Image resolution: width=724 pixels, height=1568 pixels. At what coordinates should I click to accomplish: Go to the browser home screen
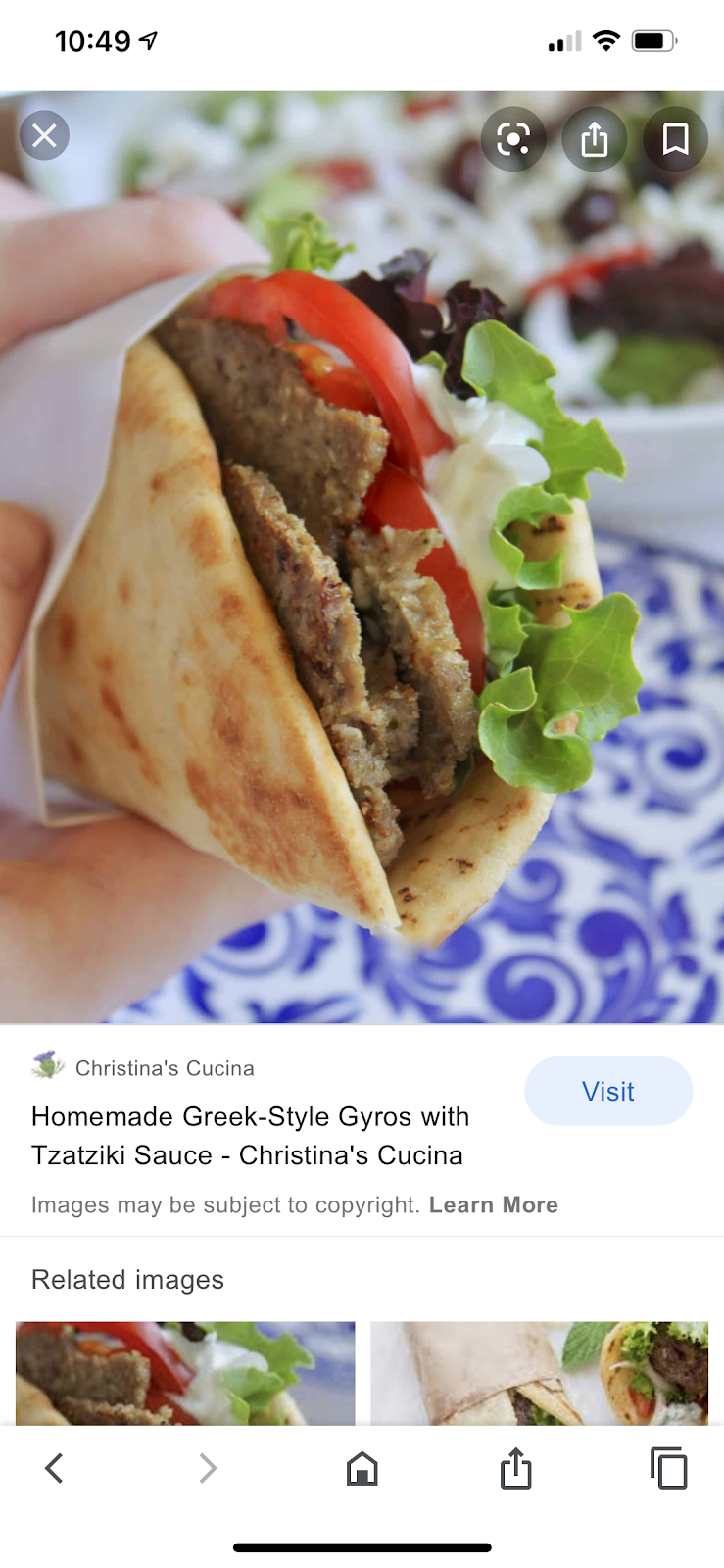[x=362, y=1468]
